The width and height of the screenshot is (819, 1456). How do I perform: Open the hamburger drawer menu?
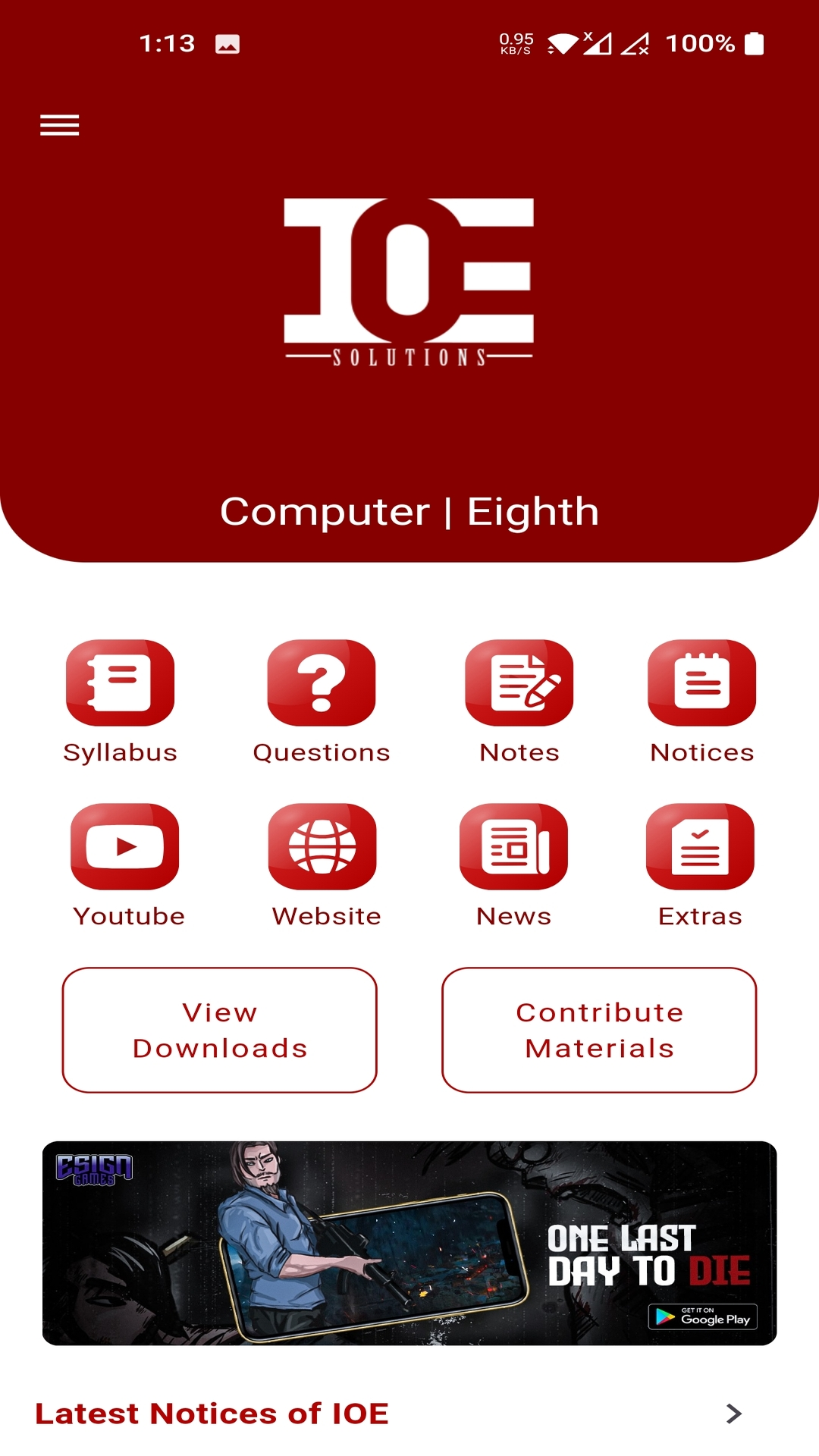click(59, 125)
